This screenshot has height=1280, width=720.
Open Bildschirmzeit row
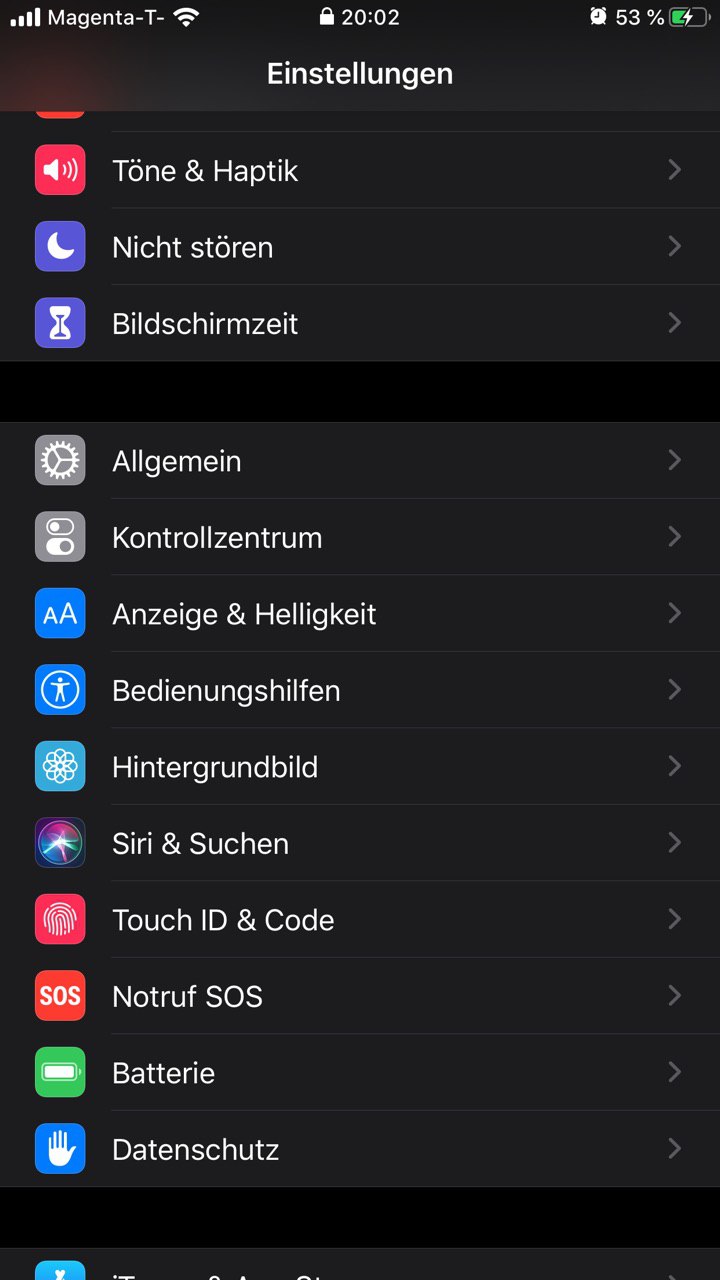[360, 323]
